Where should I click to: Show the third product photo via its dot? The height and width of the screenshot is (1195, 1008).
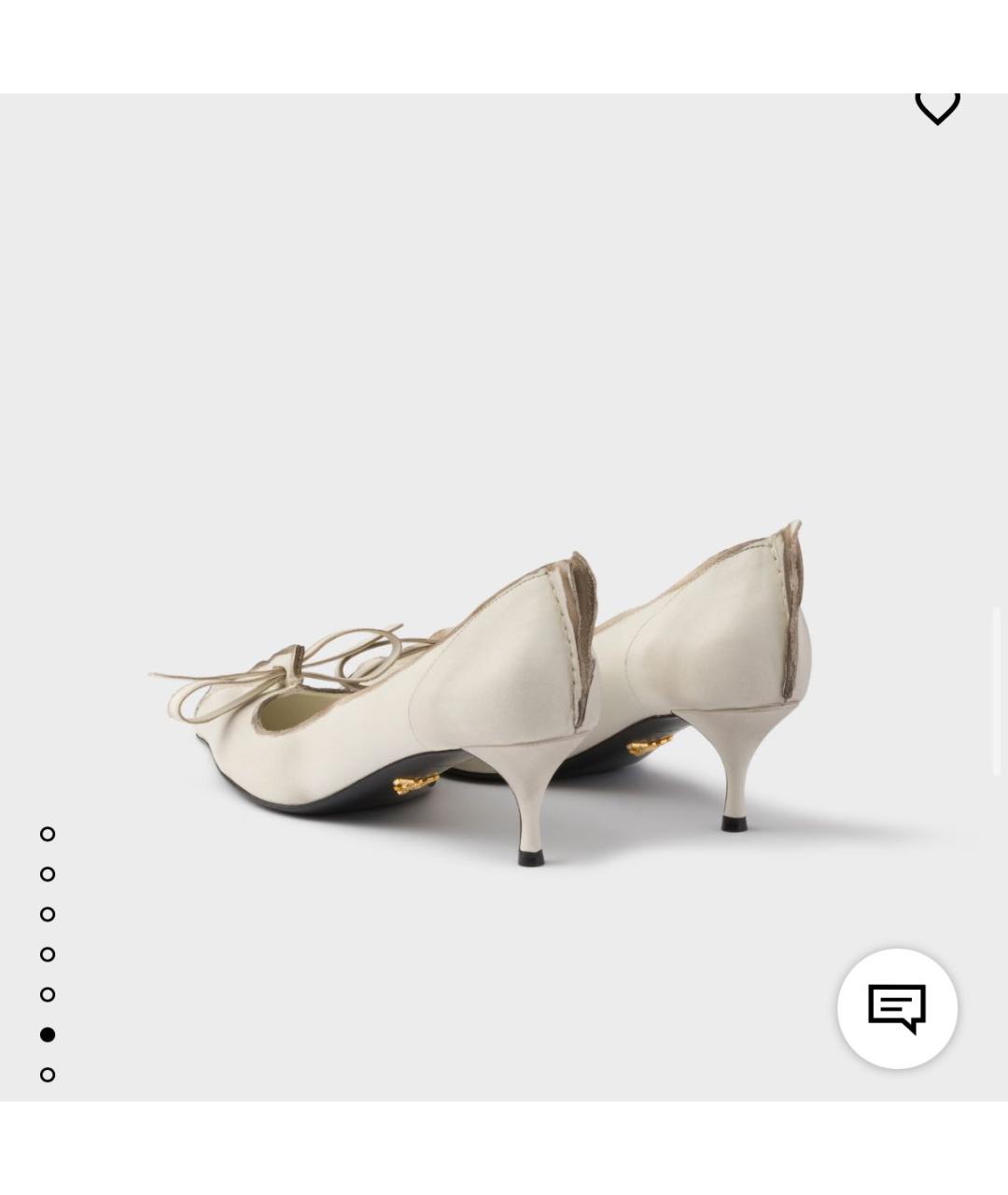[x=48, y=914]
